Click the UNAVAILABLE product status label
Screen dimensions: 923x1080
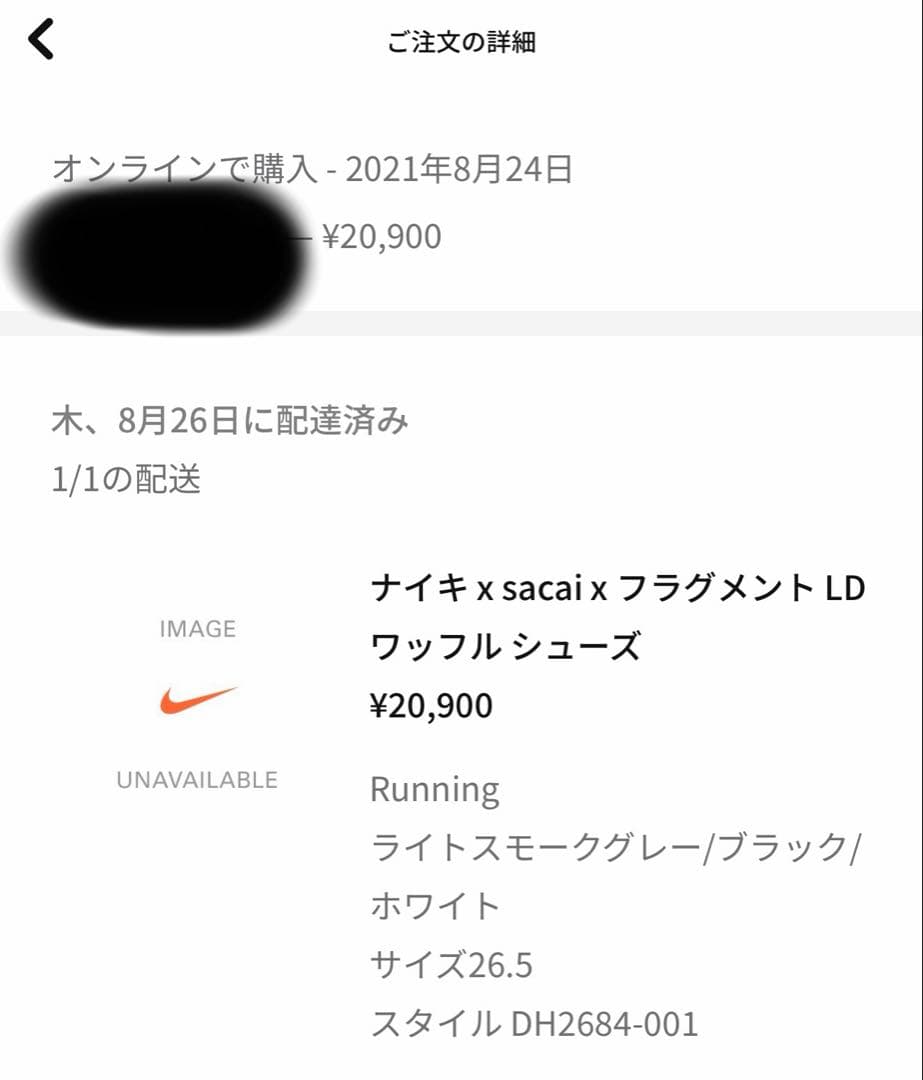pos(197,779)
